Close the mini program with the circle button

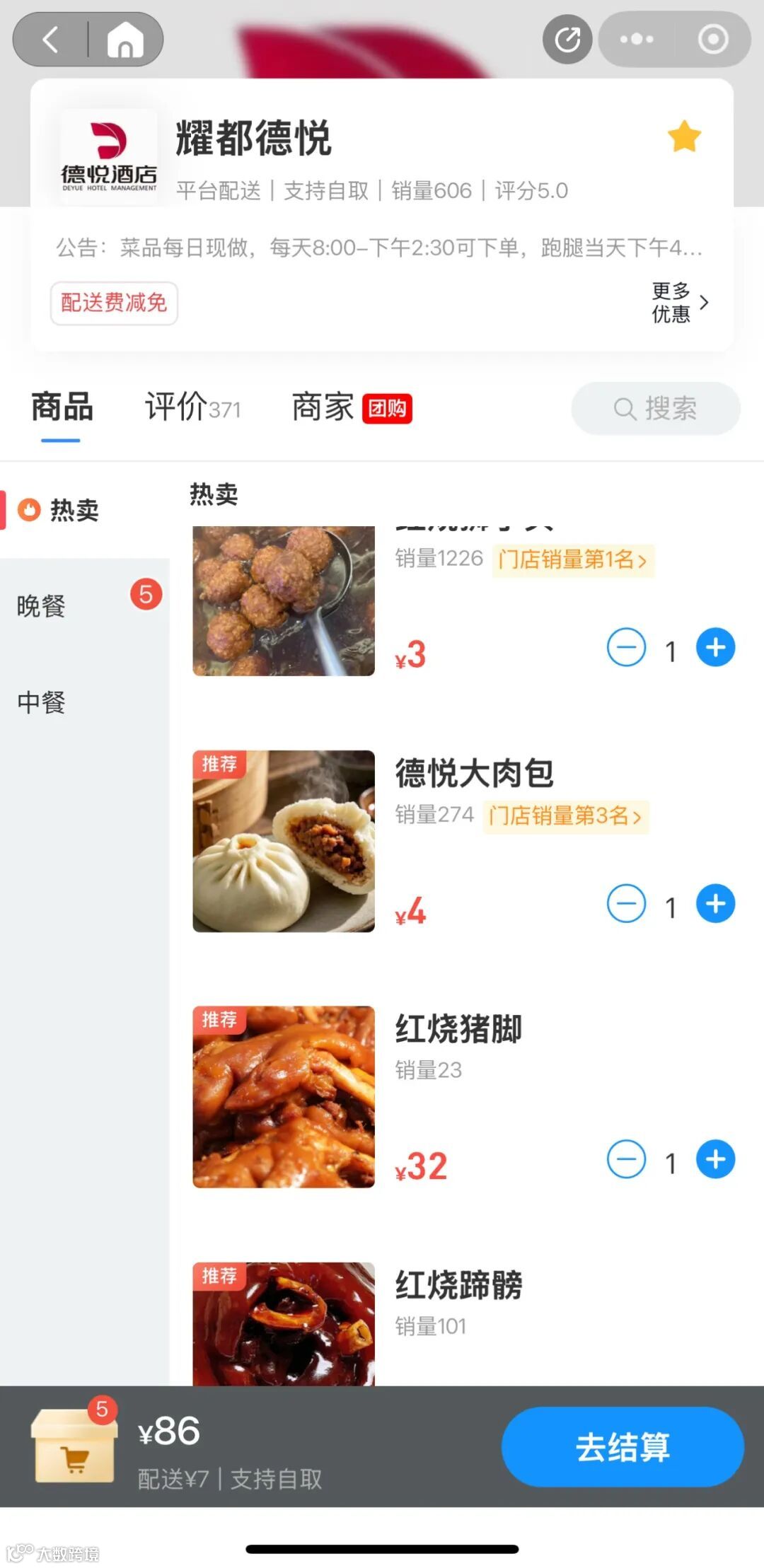[712, 40]
